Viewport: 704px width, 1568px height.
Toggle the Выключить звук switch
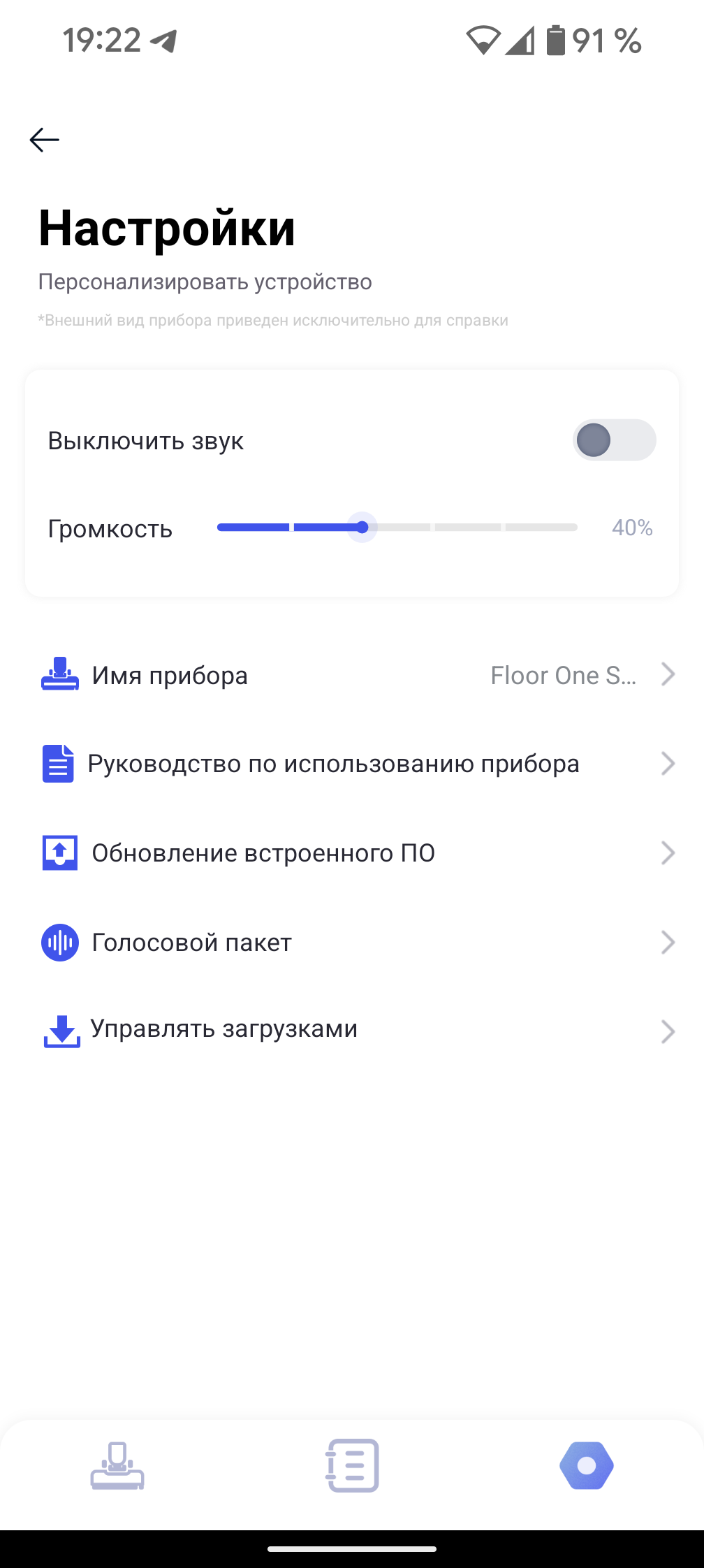click(614, 440)
